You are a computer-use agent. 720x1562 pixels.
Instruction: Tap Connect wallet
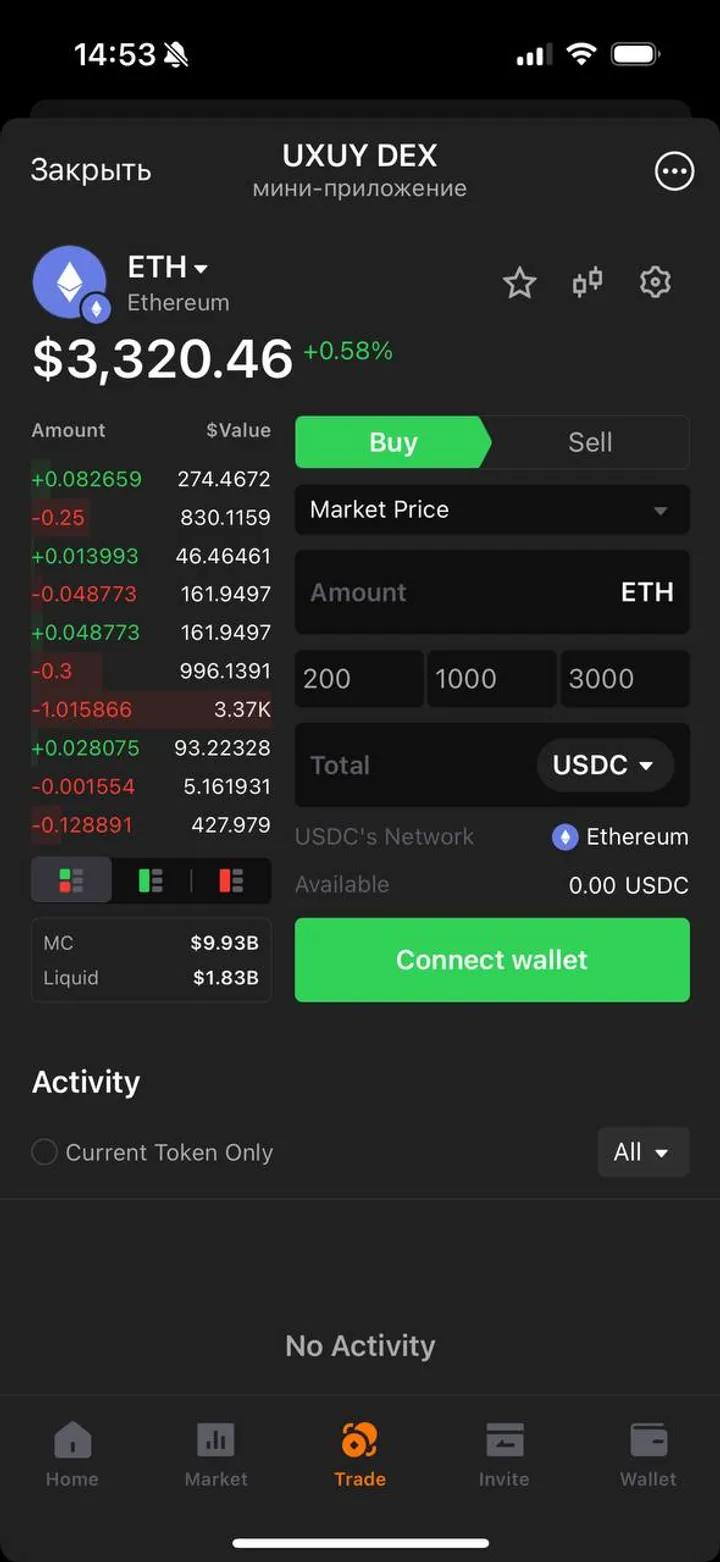pos(492,960)
